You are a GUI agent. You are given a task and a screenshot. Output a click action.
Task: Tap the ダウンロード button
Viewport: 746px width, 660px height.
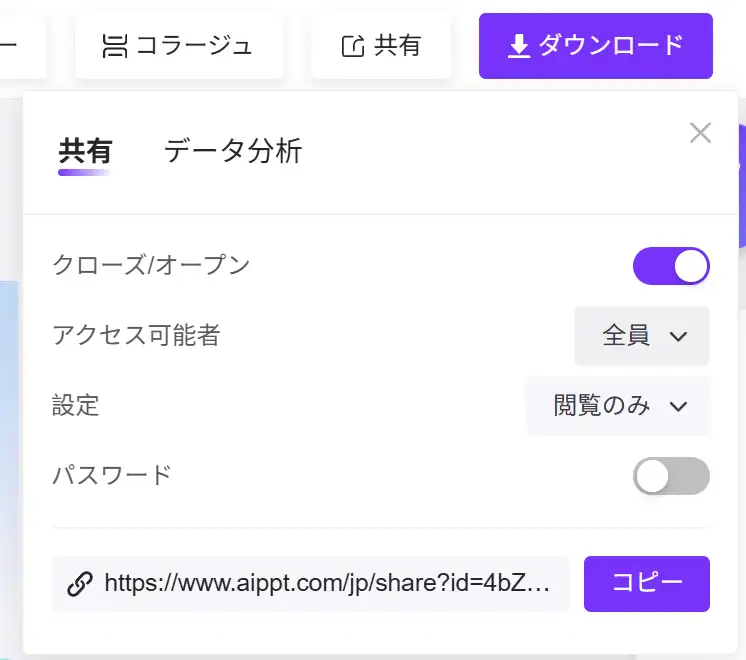(x=595, y=46)
